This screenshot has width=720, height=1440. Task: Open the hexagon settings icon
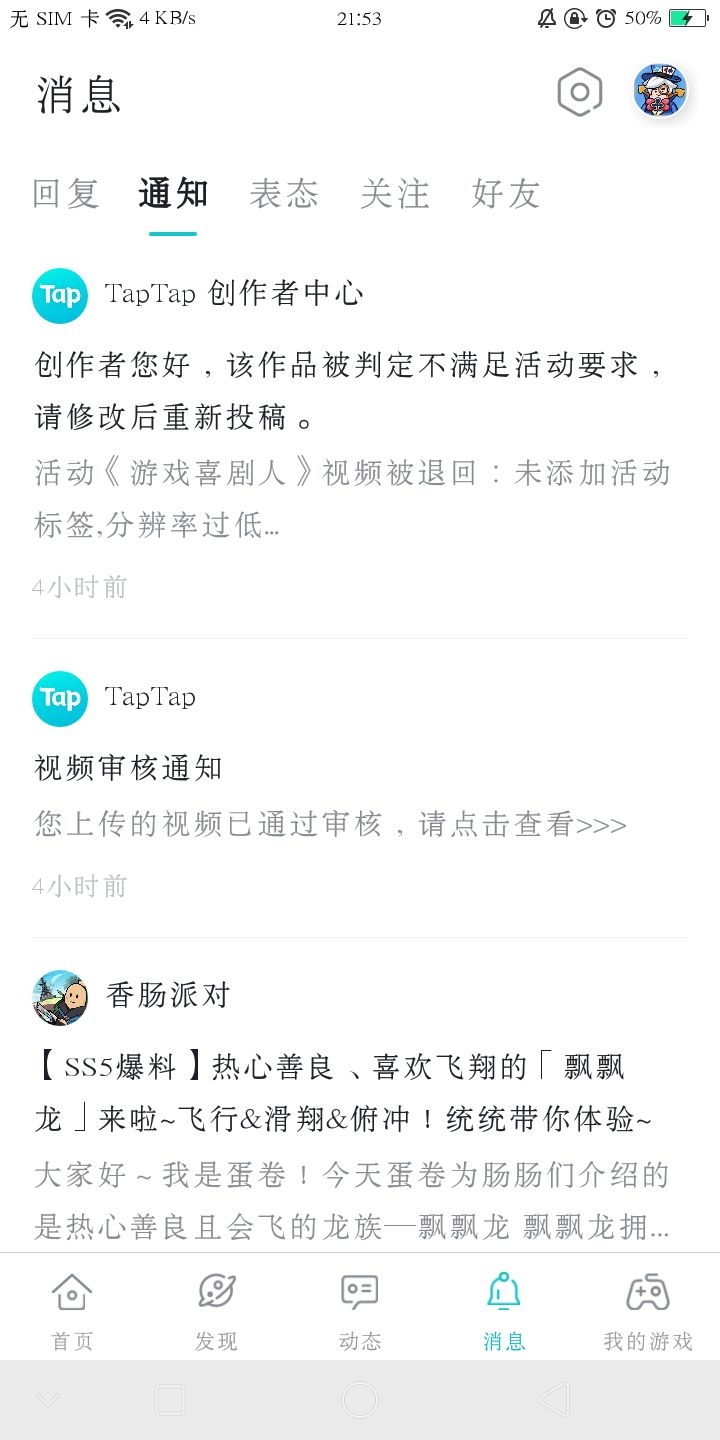click(580, 93)
